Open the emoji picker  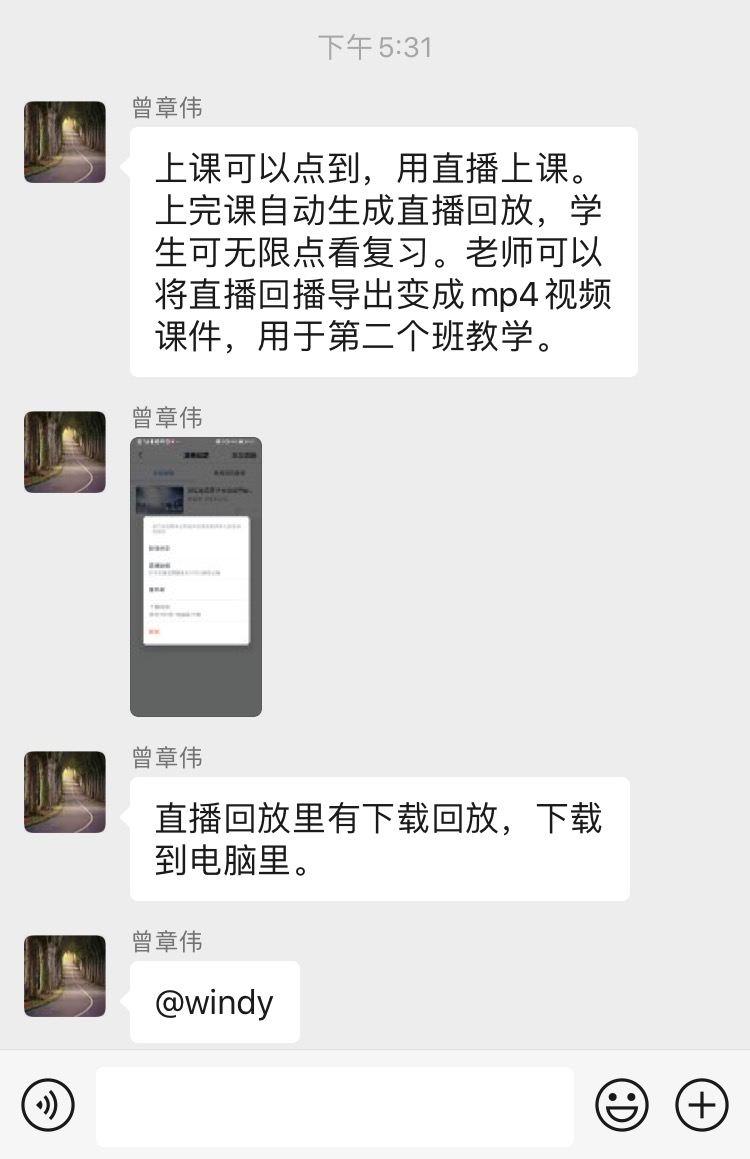pos(622,1105)
